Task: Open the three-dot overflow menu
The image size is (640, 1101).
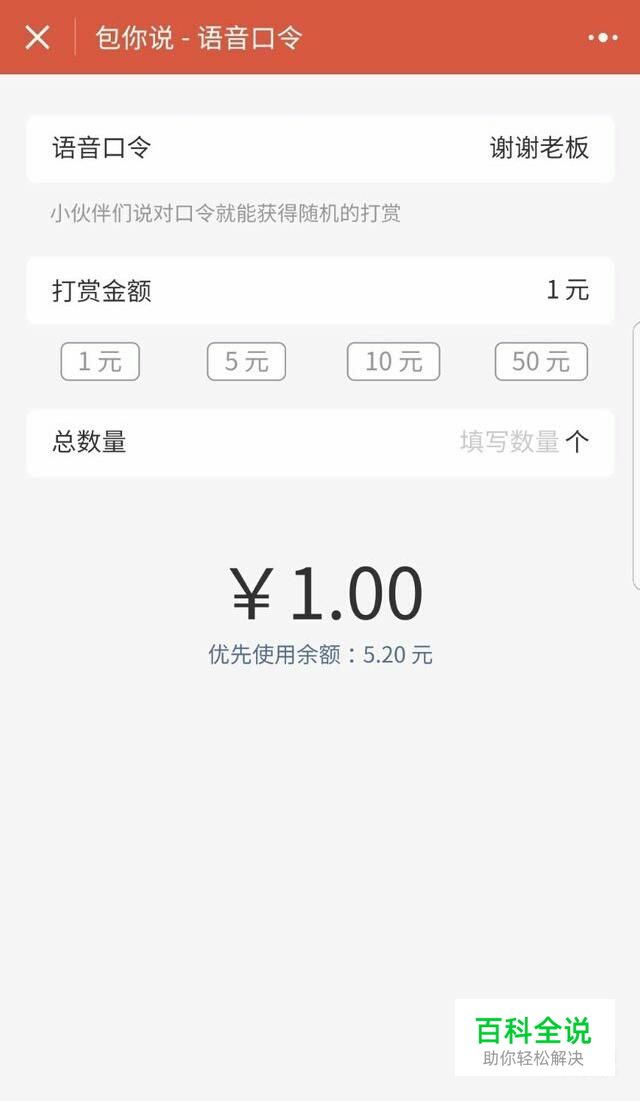Action: (x=603, y=37)
